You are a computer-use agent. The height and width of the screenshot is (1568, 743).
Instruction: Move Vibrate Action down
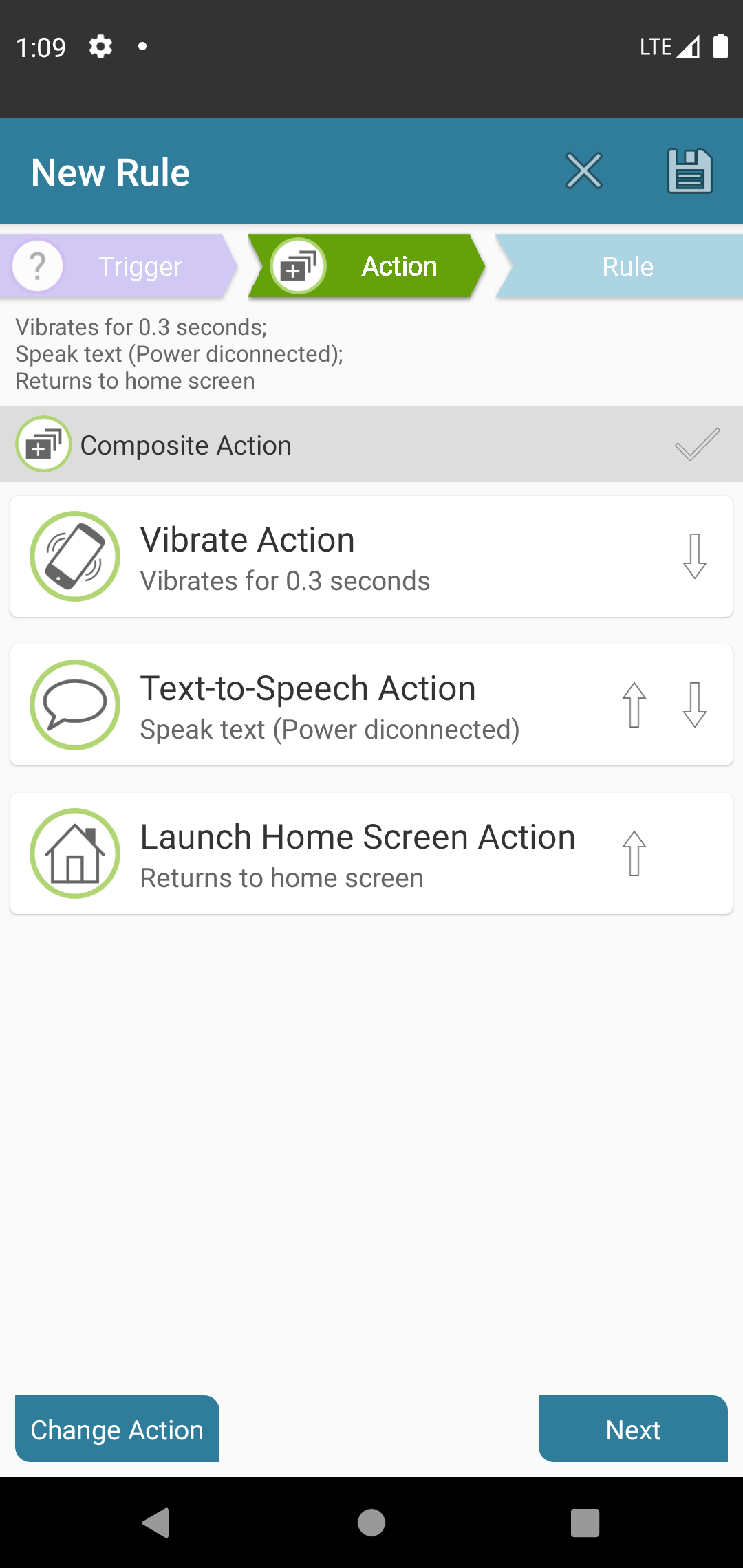695,556
